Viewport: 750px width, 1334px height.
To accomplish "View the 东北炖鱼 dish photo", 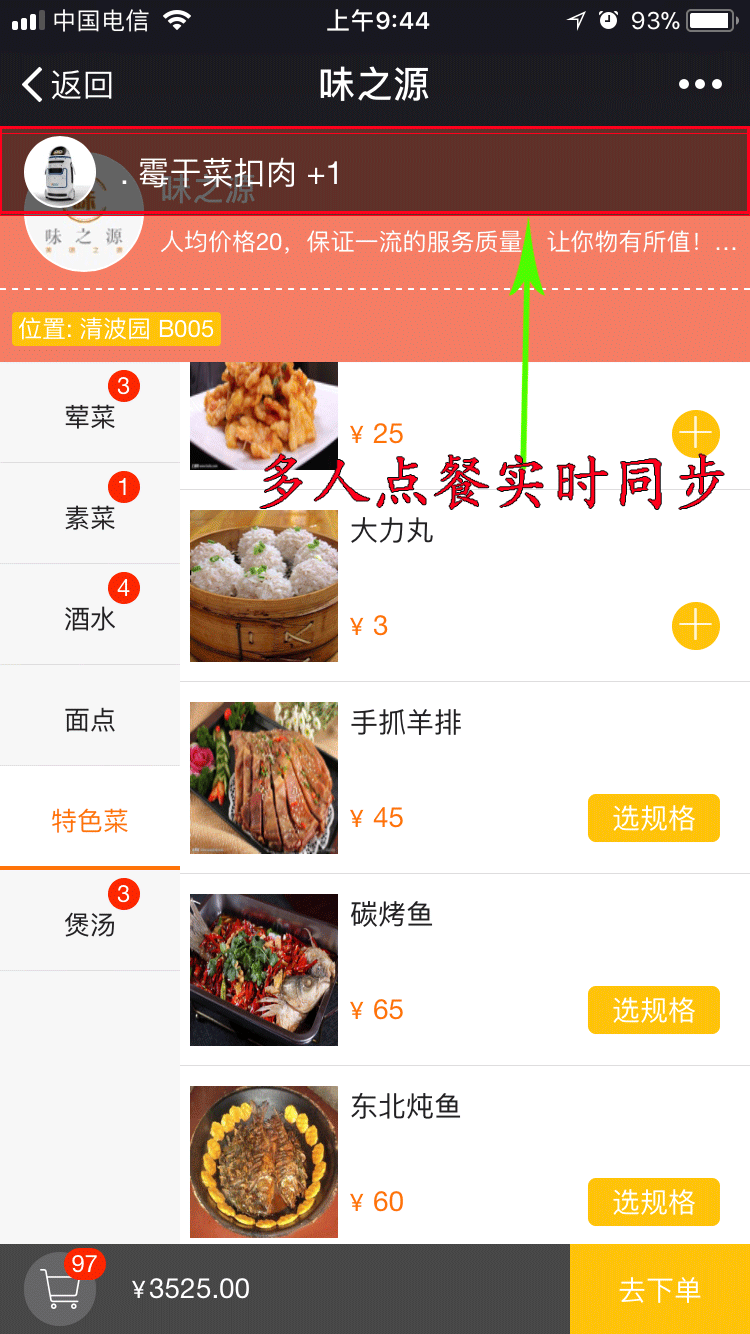I will [x=264, y=1162].
